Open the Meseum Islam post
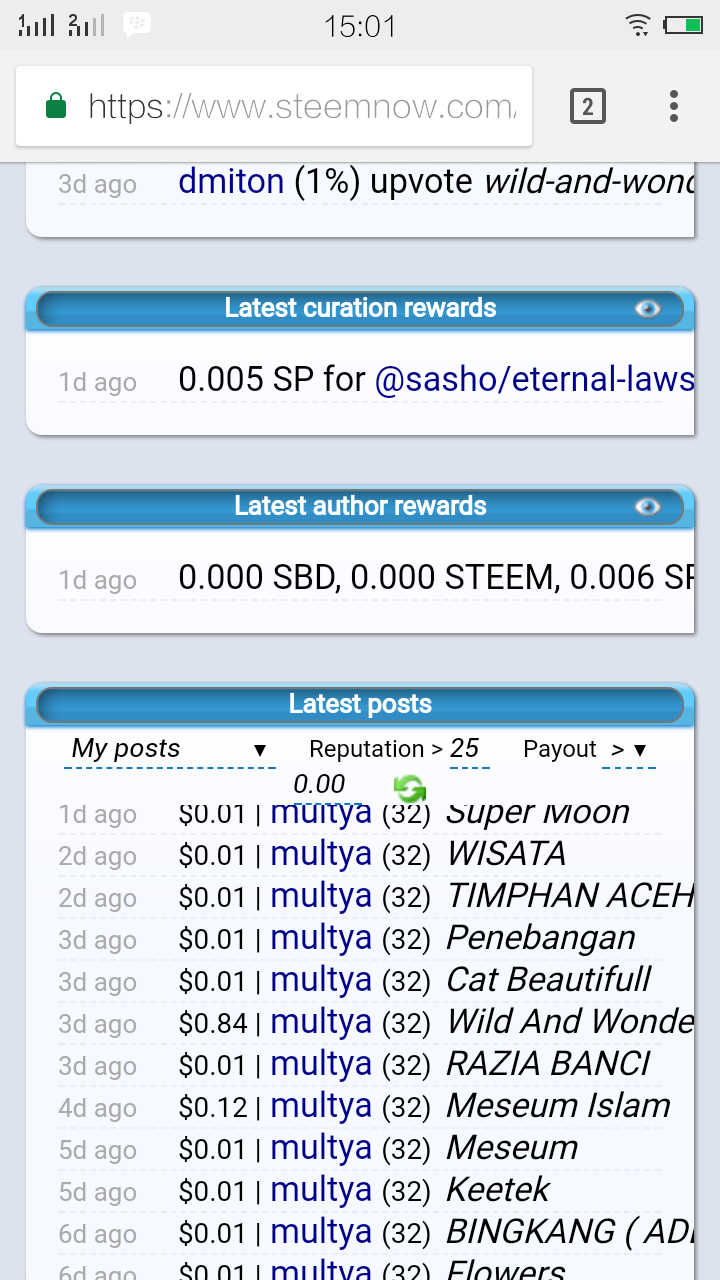 pos(558,1106)
